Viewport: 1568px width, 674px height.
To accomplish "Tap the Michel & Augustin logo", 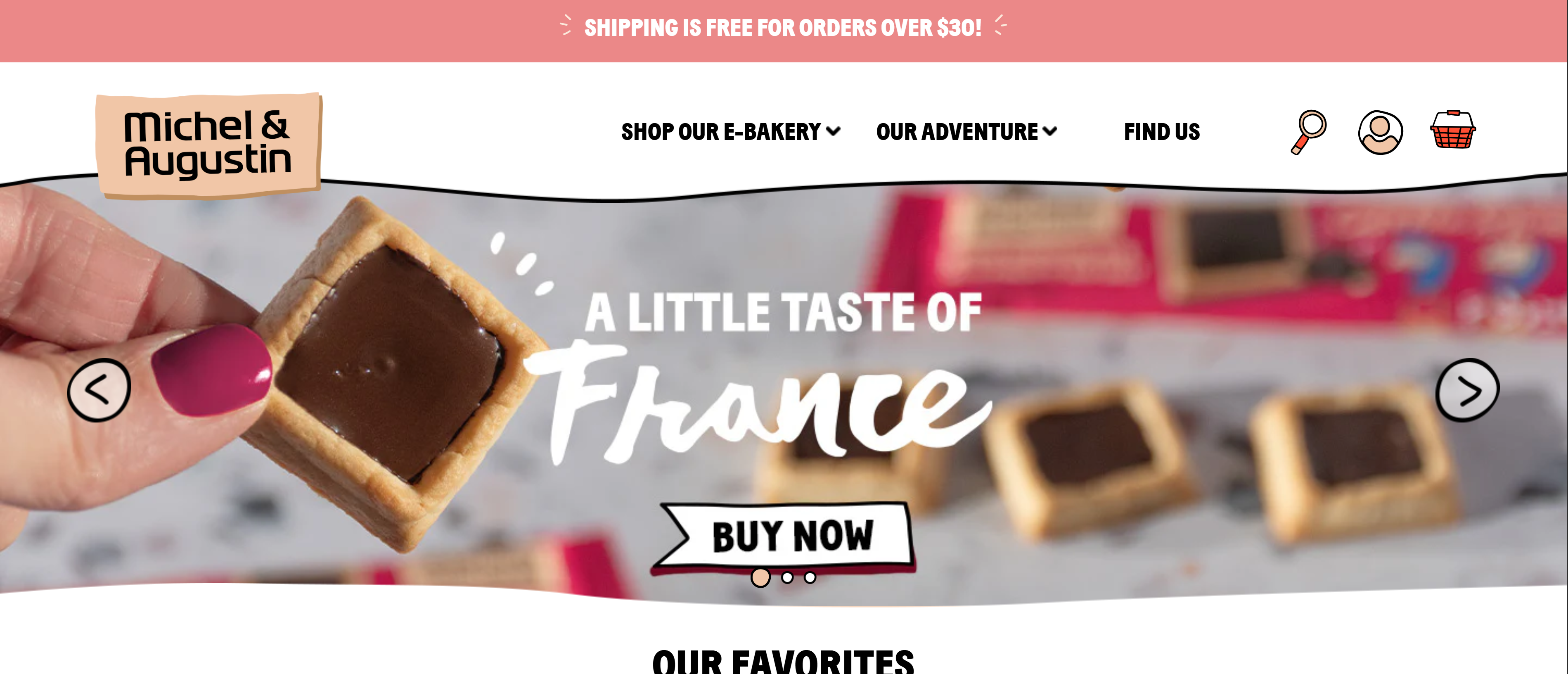I will click(x=208, y=145).
